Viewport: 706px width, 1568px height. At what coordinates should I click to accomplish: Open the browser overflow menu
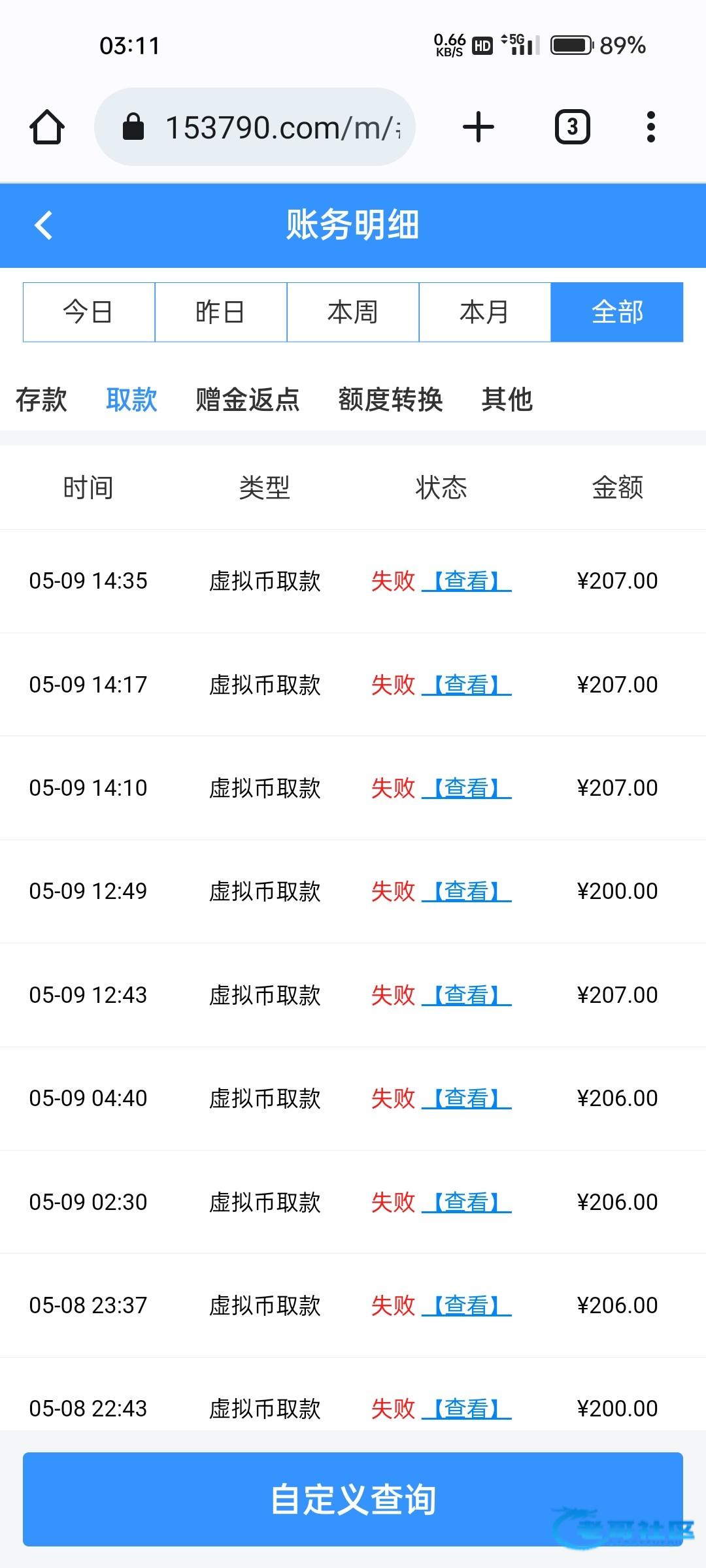[650, 127]
